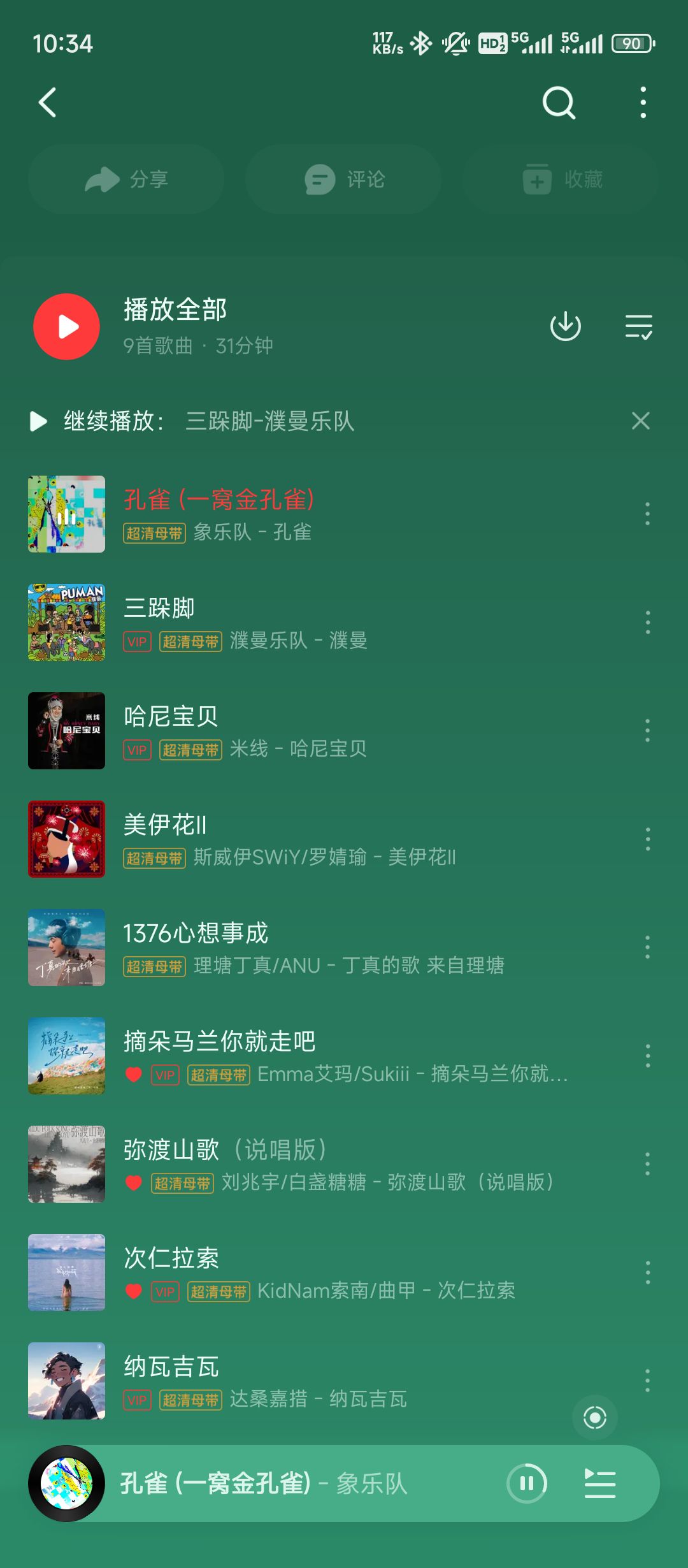688x1568 pixels.
Task: Share this playlist via 分享
Action: (126, 179)
